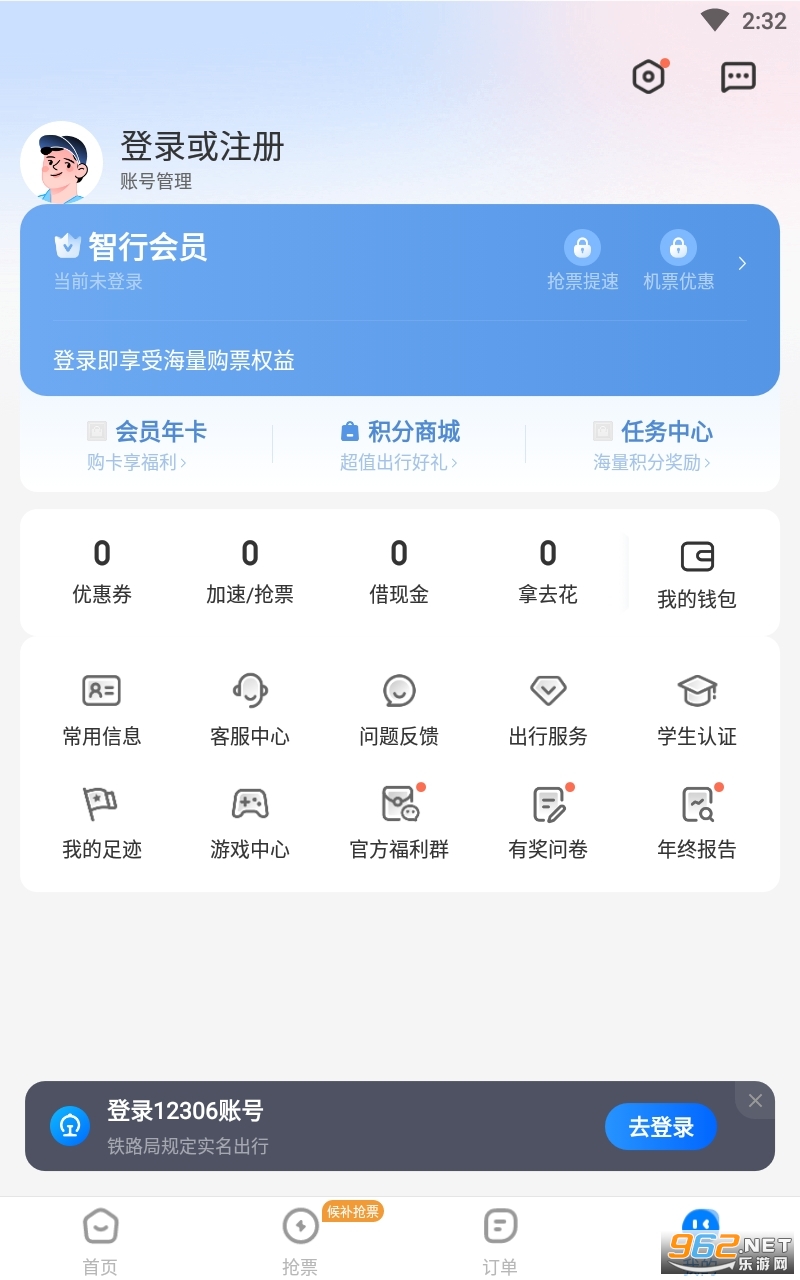
Task: Switch to the 首页 home tab
Action: point(100,1240)
